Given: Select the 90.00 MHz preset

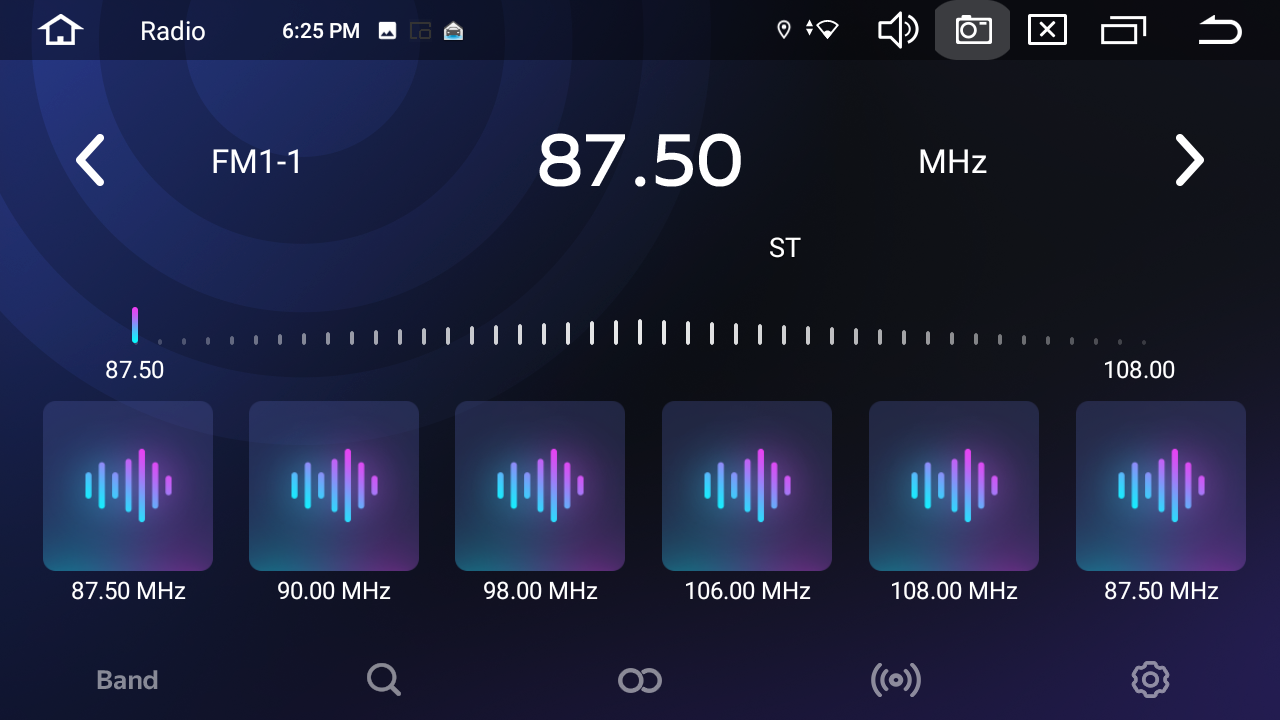Looking at the screenshot, I should coord(334,486).
